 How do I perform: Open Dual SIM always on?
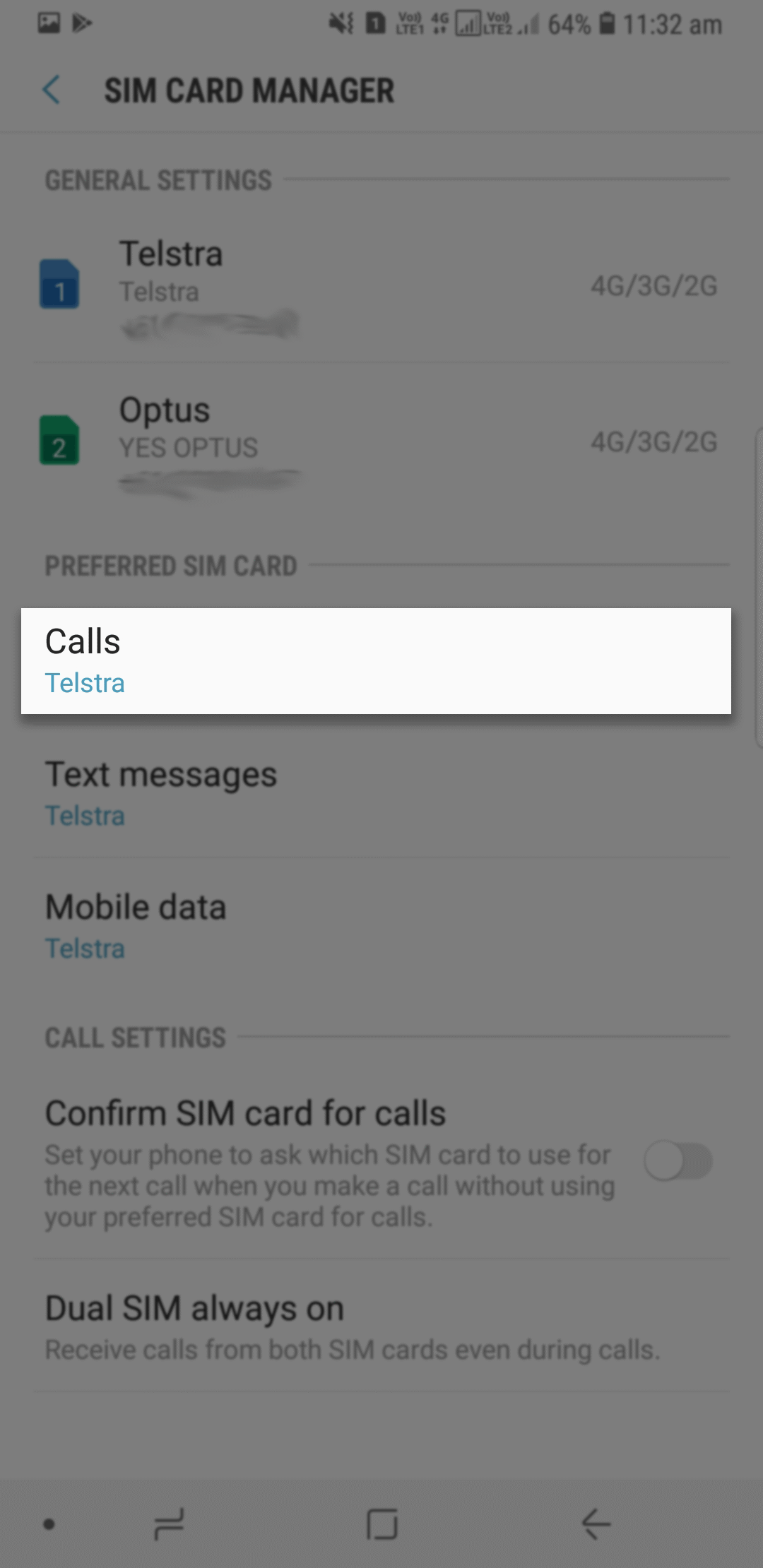click(x=381, y=1326)
